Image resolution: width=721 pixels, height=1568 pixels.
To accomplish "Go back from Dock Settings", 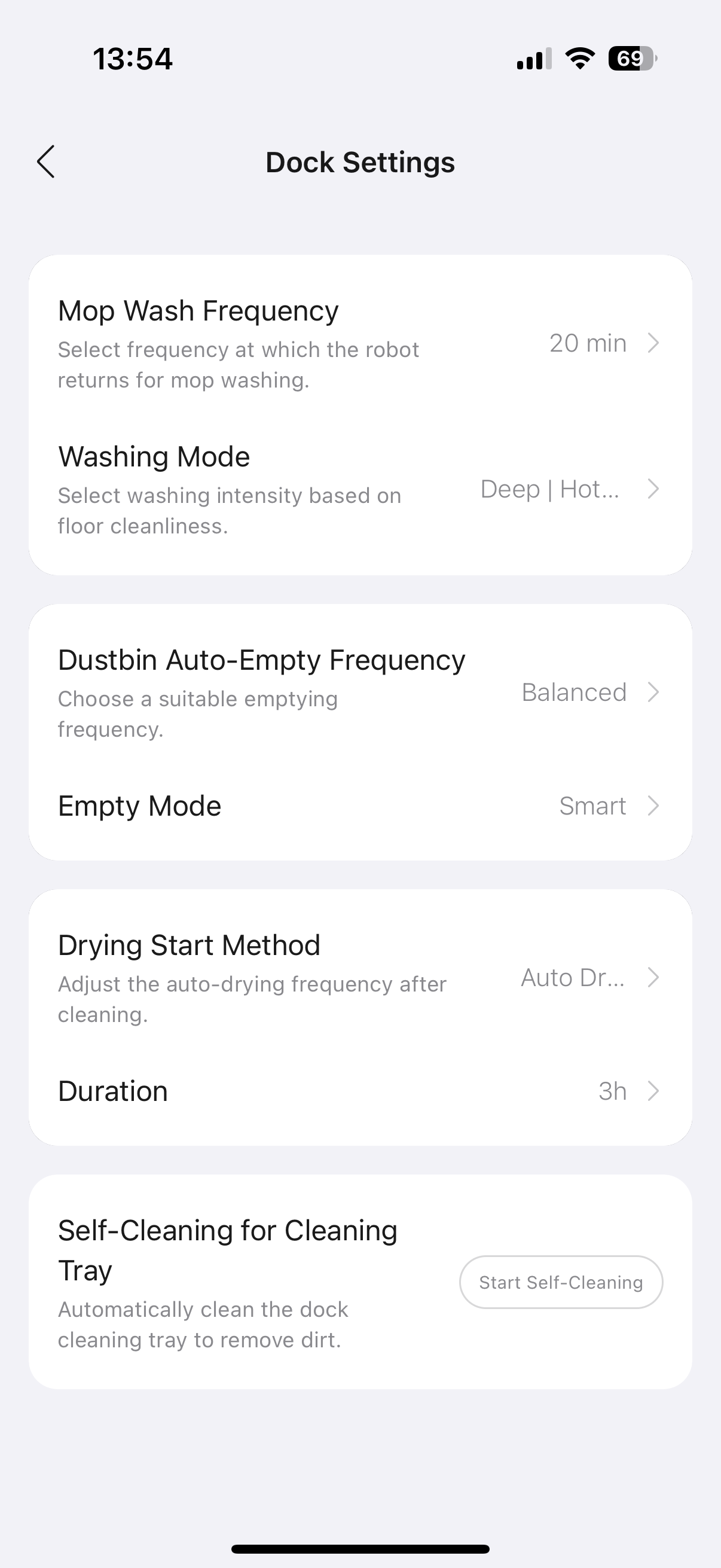I will point(46,162).
